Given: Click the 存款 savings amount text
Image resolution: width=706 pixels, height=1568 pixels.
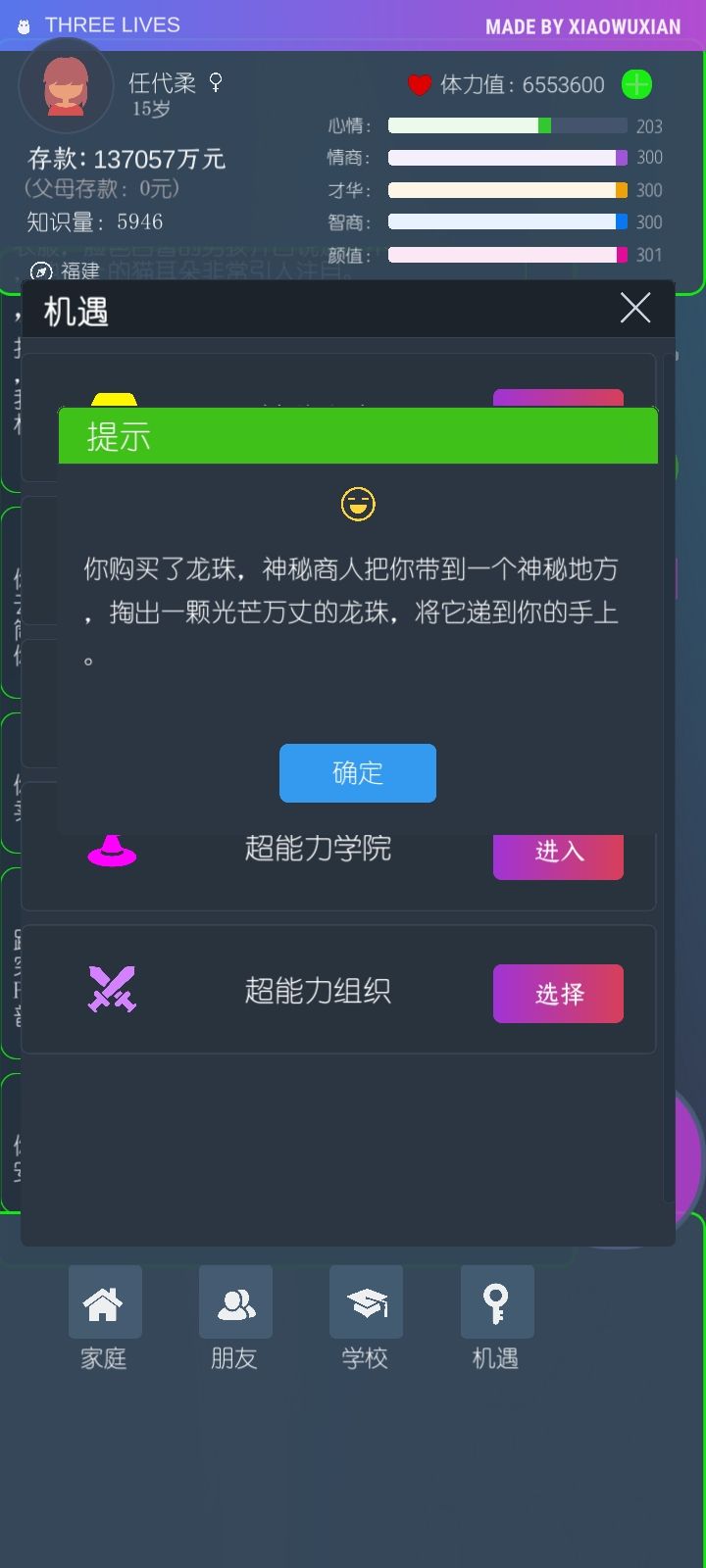Looking at the screenshot, I should [x=126, y=159].
